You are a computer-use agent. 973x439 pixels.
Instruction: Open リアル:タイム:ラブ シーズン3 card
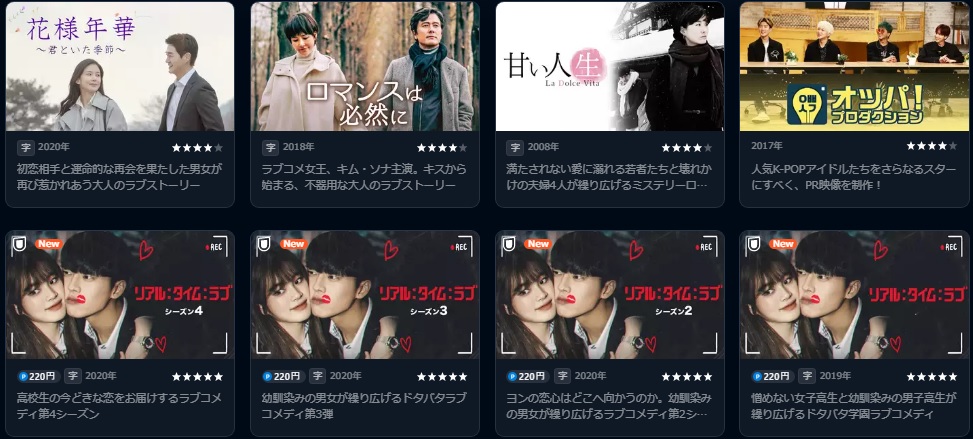[364, 296]
